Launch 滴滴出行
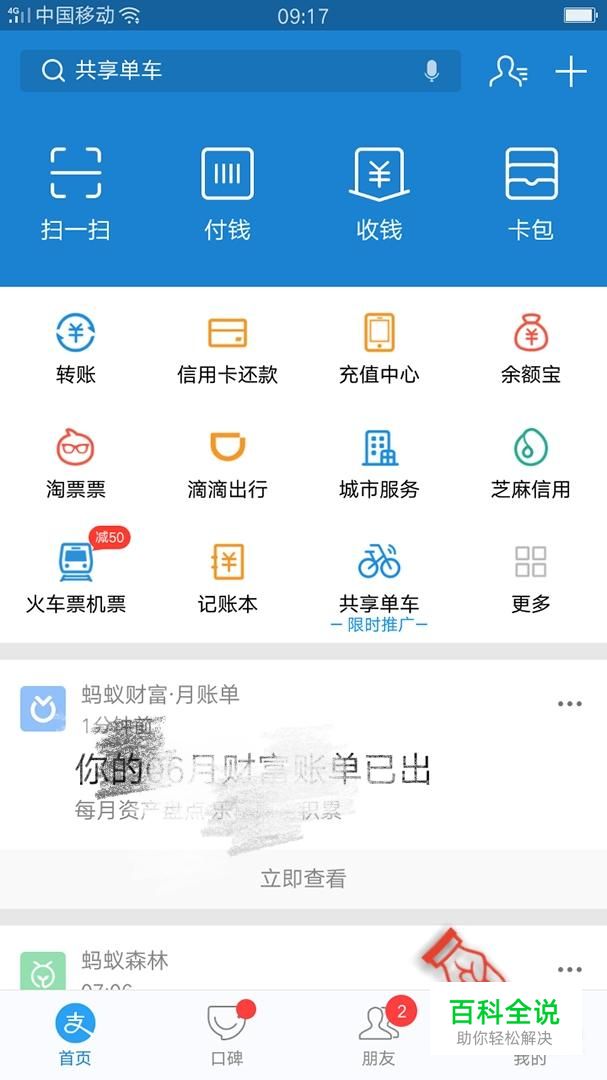 click(x=227, y=464)
